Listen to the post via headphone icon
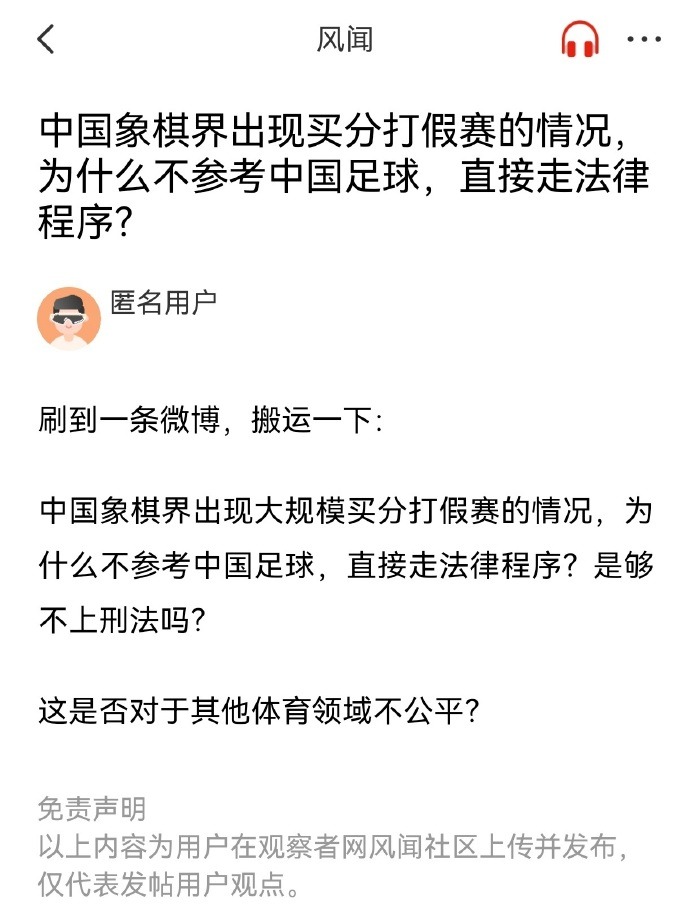The width and height of the screenshot is (690, 918). click(580, 40)
